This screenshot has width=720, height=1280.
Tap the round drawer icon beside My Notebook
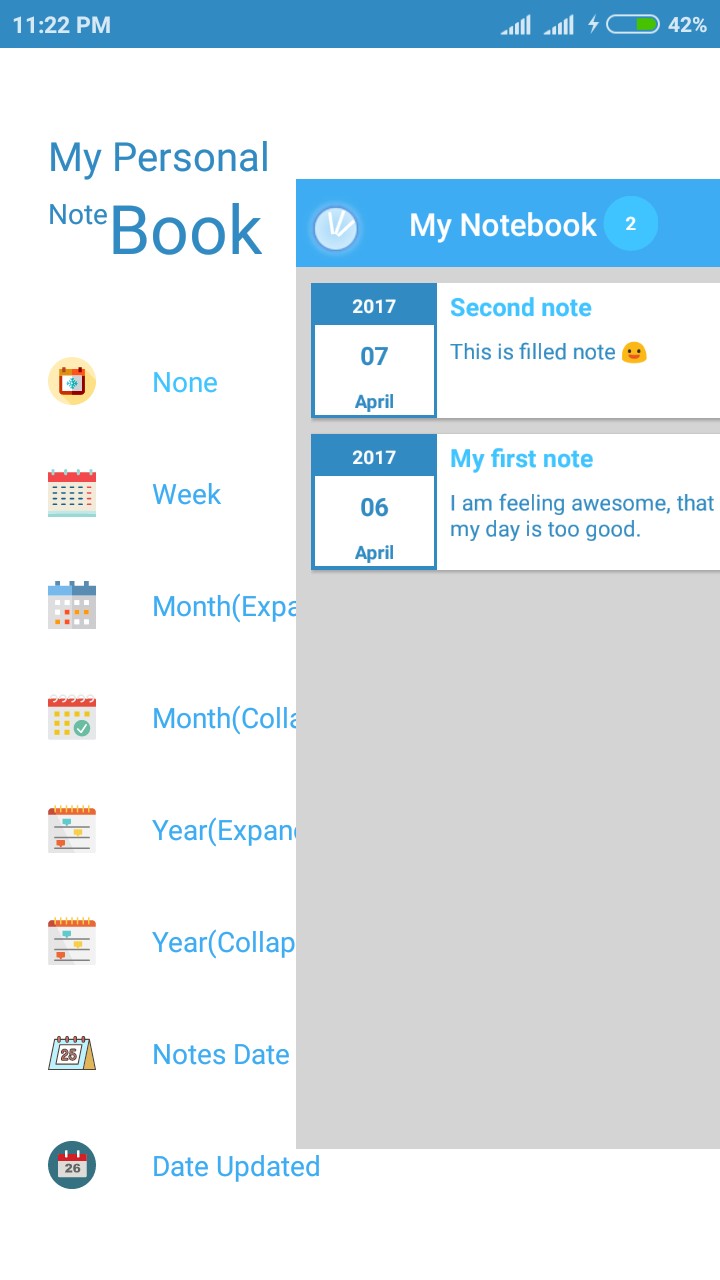point(335,227)
